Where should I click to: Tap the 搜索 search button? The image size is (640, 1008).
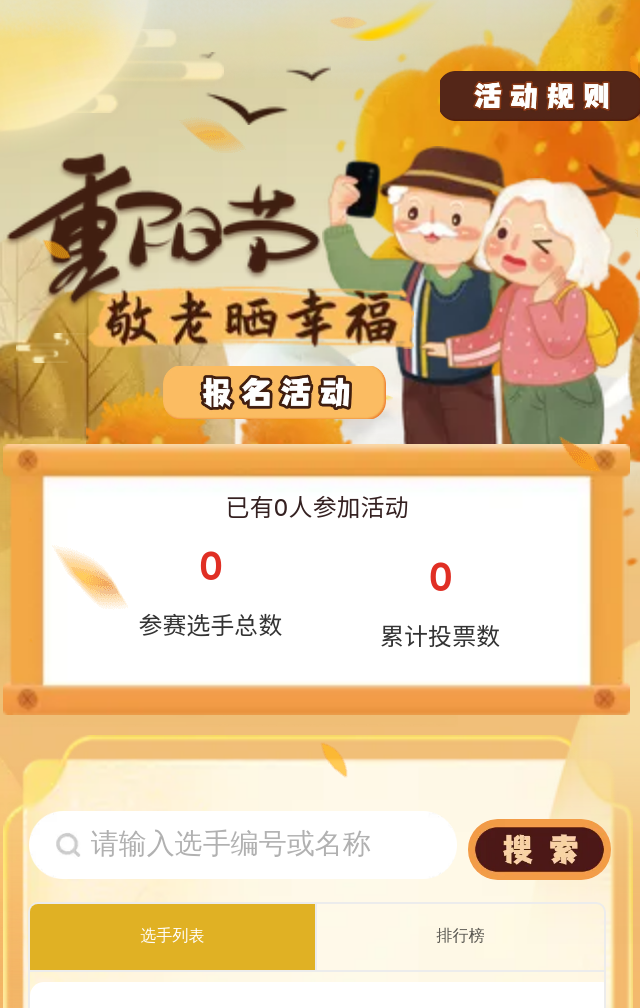[x=540, y=849]
